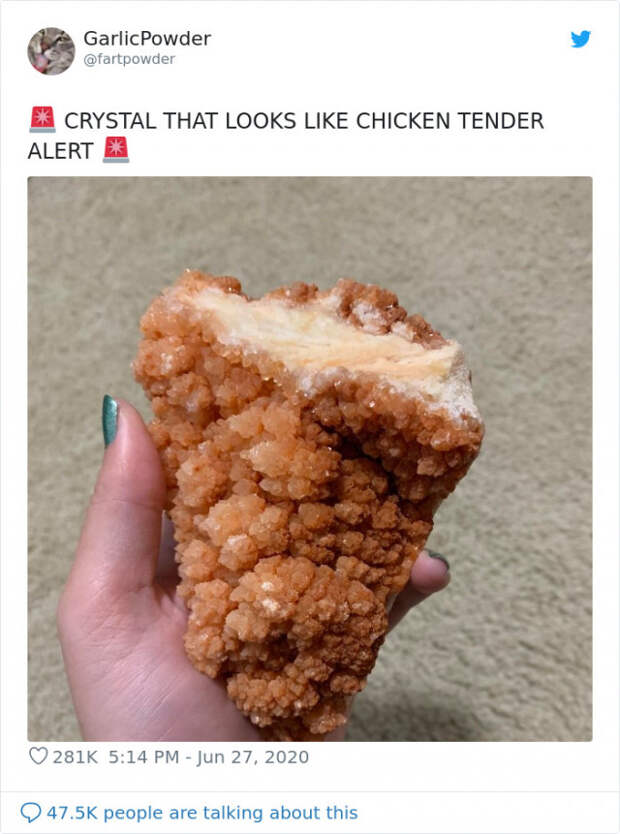Open the crystal photo in the tweet
The width and height of the screenshot is (620, 834).
(x=309, y=458)
